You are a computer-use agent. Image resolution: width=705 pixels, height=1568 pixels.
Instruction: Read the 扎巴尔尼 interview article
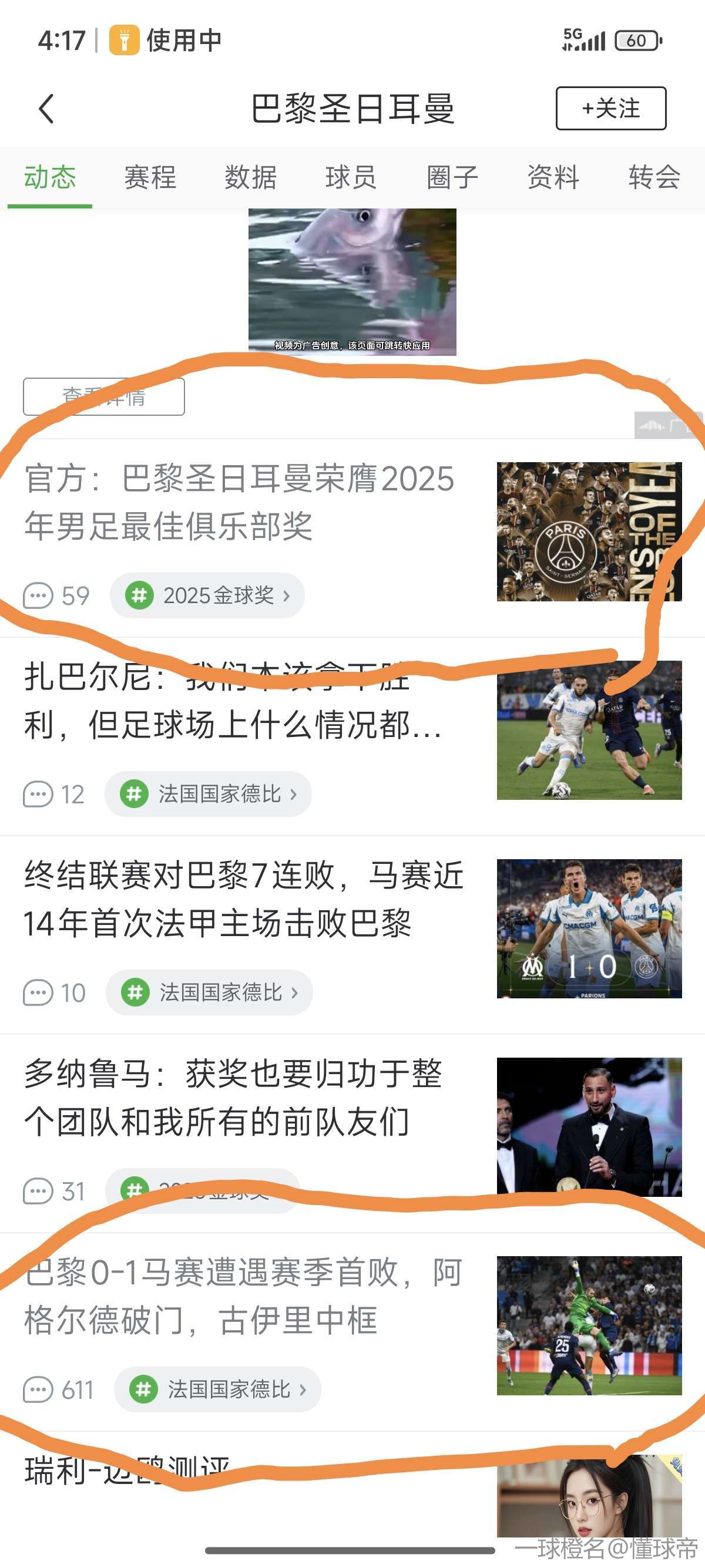pos(231,701)
